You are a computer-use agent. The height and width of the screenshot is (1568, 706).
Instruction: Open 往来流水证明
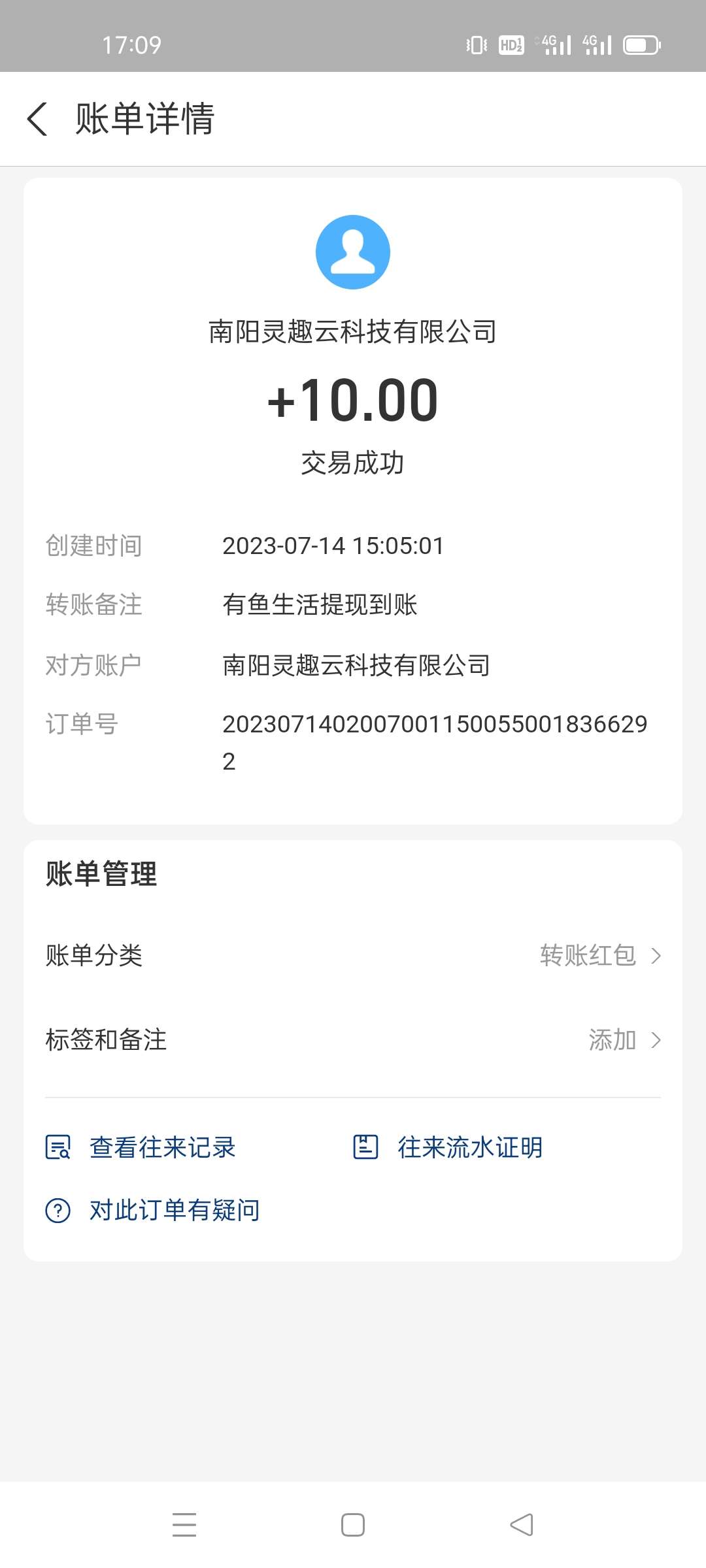(x=448, y=1147)
